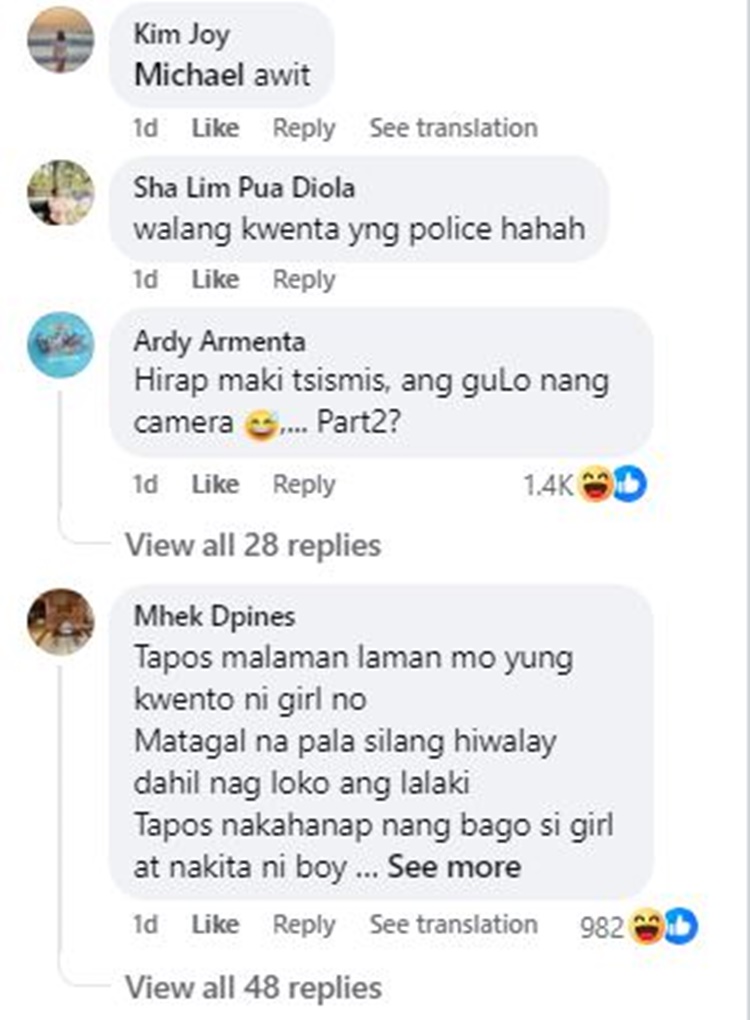Open Ardy Armenta's profile name
The width and height of the screenshot is (750, 1020).
point(219,341)
